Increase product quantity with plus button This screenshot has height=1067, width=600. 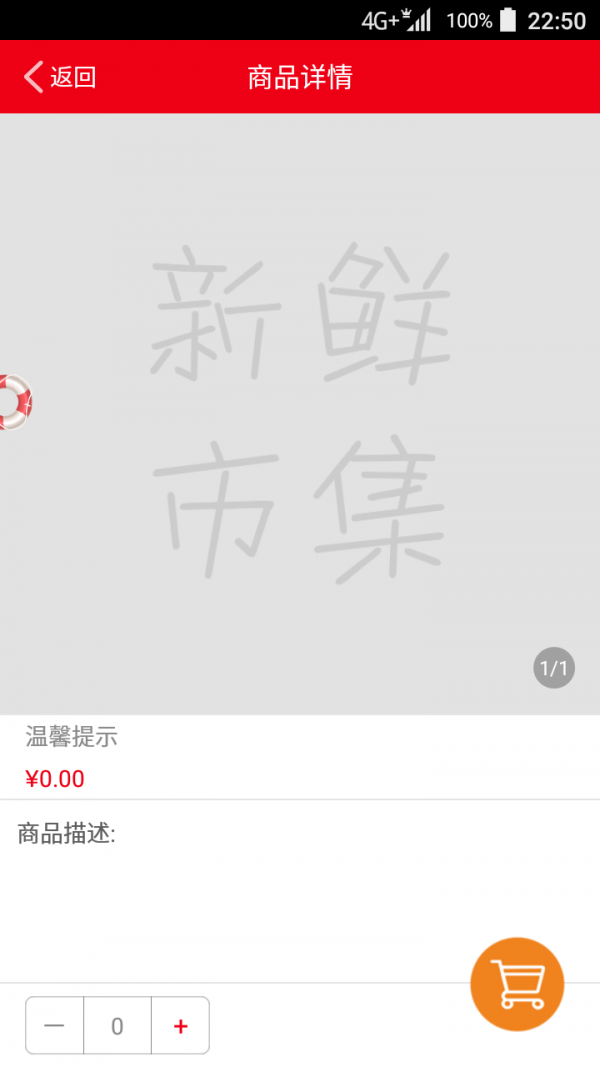click(x=180, y=1026)
